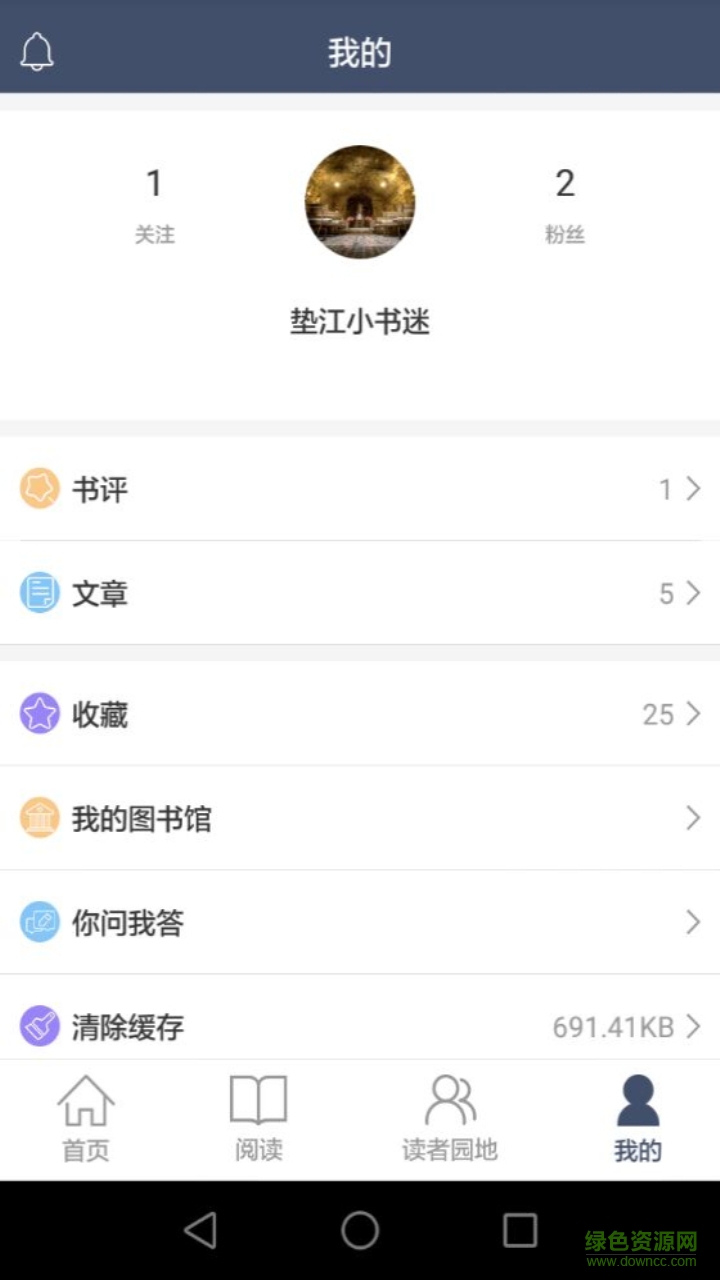Click the 我的图书馆 library icon
The width and height of the screenshot is (720, 1280).
click(x=38, y=818)
